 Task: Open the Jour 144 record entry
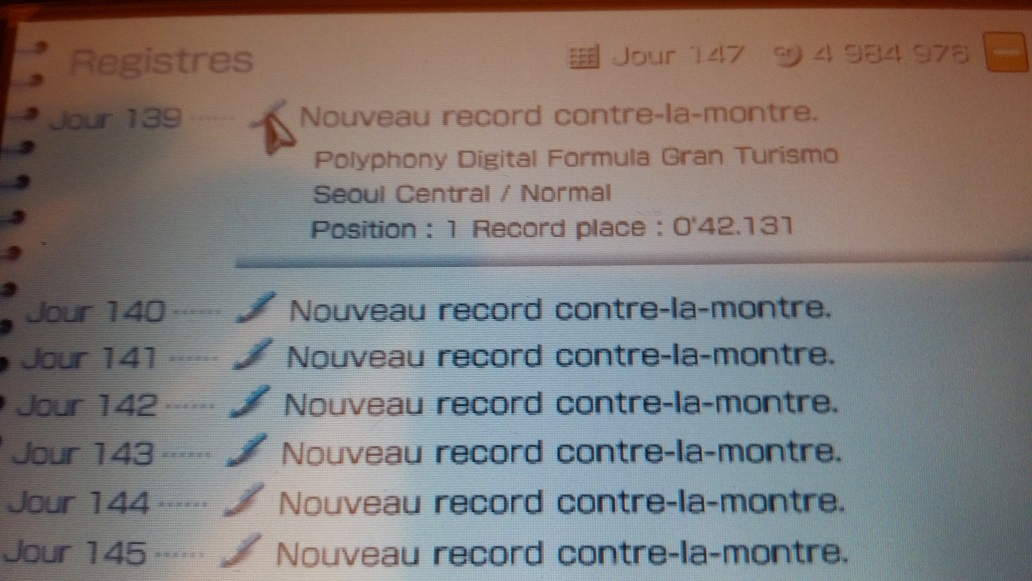558,502
